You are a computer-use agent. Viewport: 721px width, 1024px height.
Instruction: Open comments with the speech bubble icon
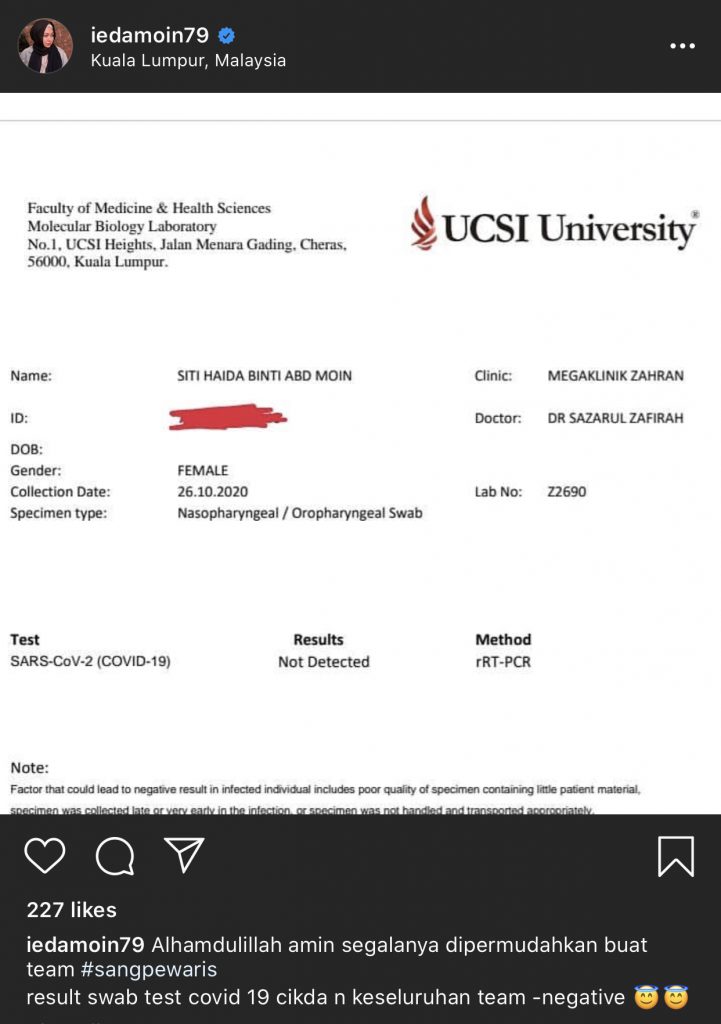[x=115, y=856]
